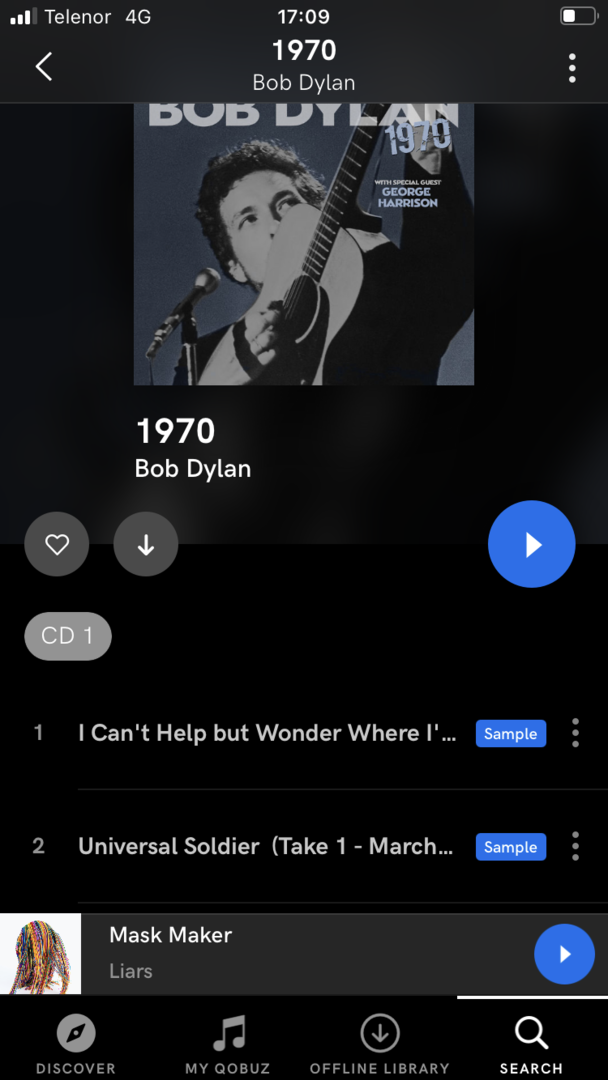Switch to the Discover tab
This screenshot has width=608, height=1080.
pyautogui.click(x=76, y=1044)
